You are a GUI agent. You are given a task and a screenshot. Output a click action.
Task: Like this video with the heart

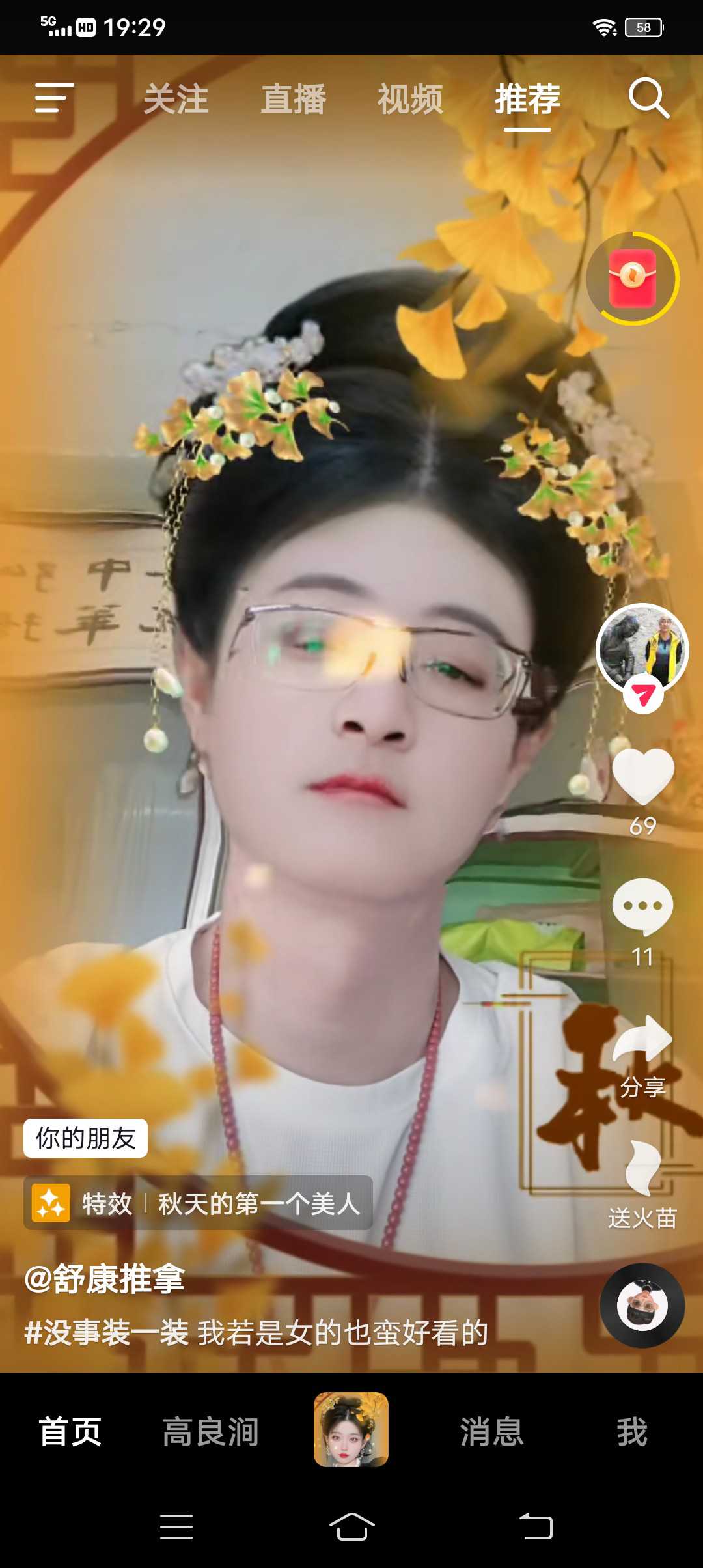(643, 776)
